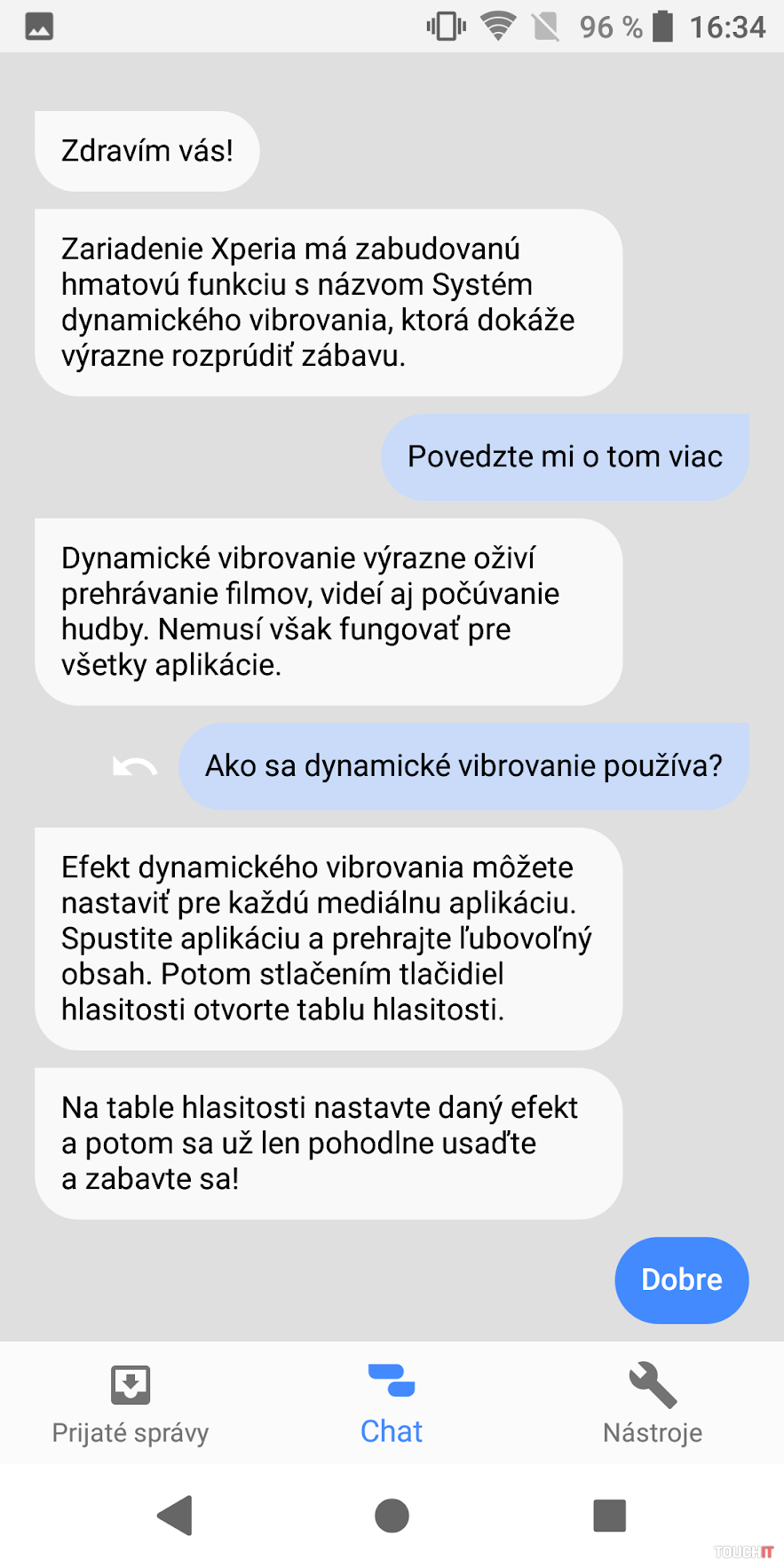784x1568 pixels.
Task: Open the recent apps view
Action: point(609,1515)
